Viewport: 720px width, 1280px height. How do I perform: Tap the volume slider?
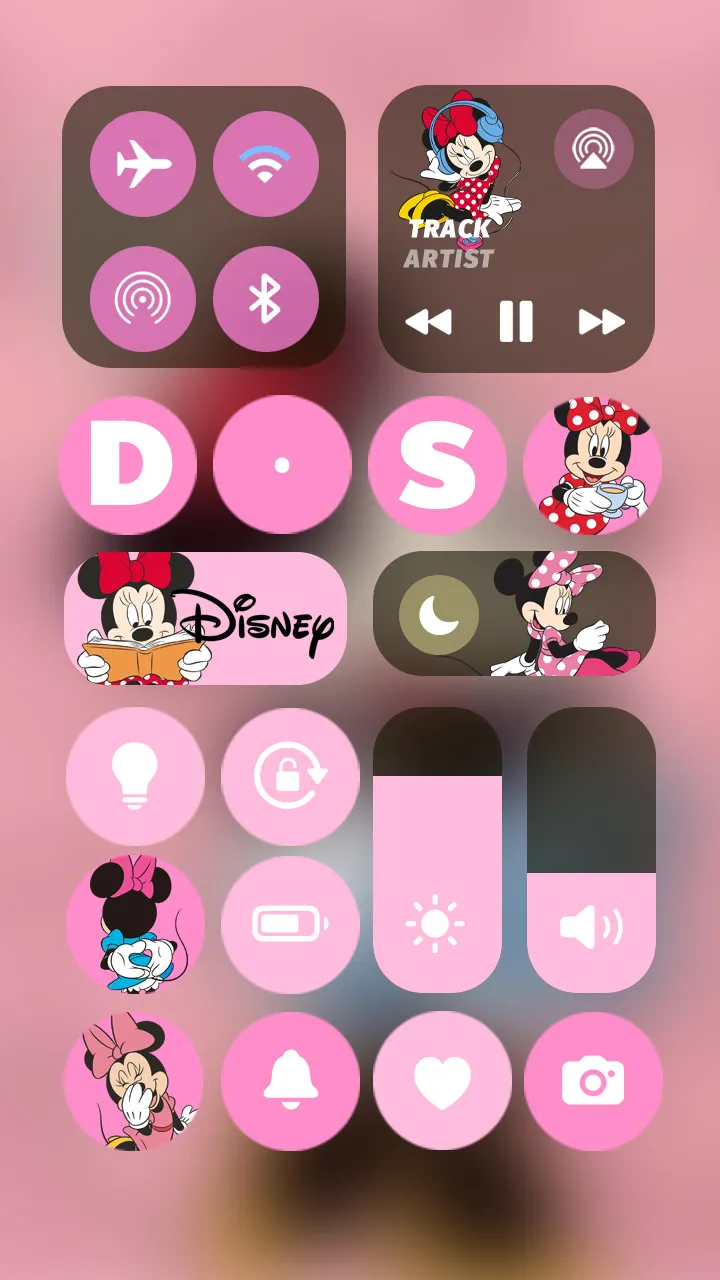click(x=591, y=850)
